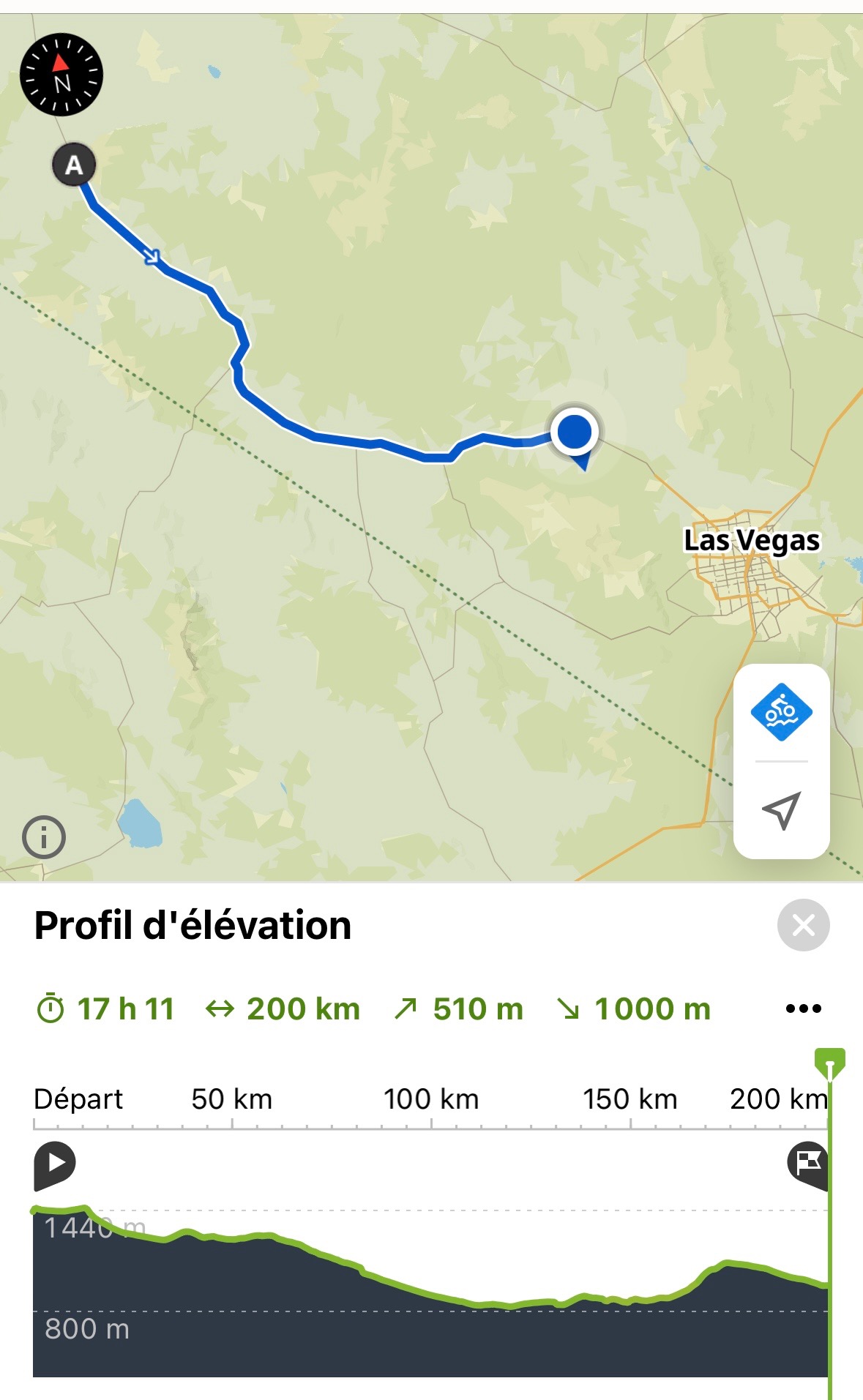This screenshot has height=1400, width=863.
Task: Center map on current location
Action: tap(781, 810)
